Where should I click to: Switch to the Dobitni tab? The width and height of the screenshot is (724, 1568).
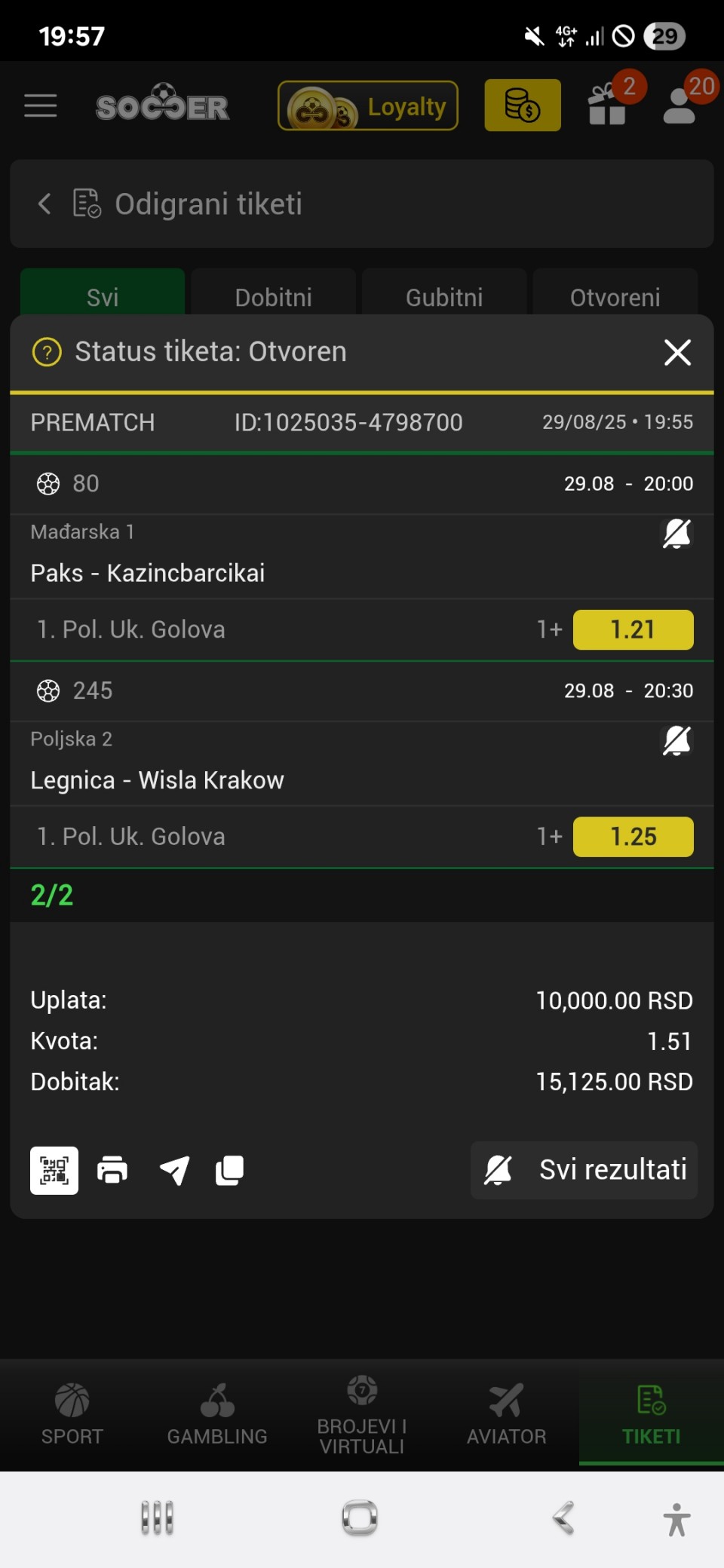pyautogui.click(x=273, y=297)
